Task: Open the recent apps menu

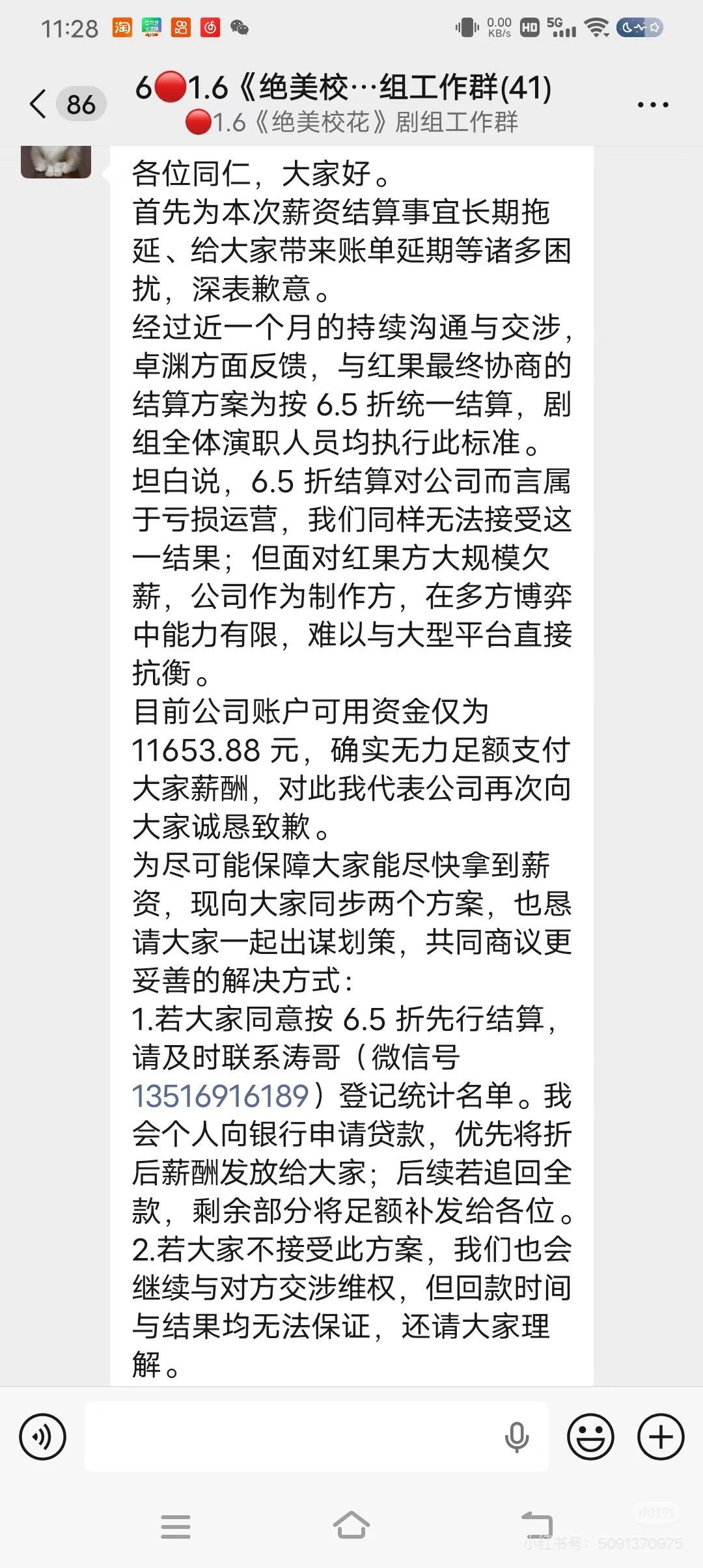Action: pos(175,1526)
